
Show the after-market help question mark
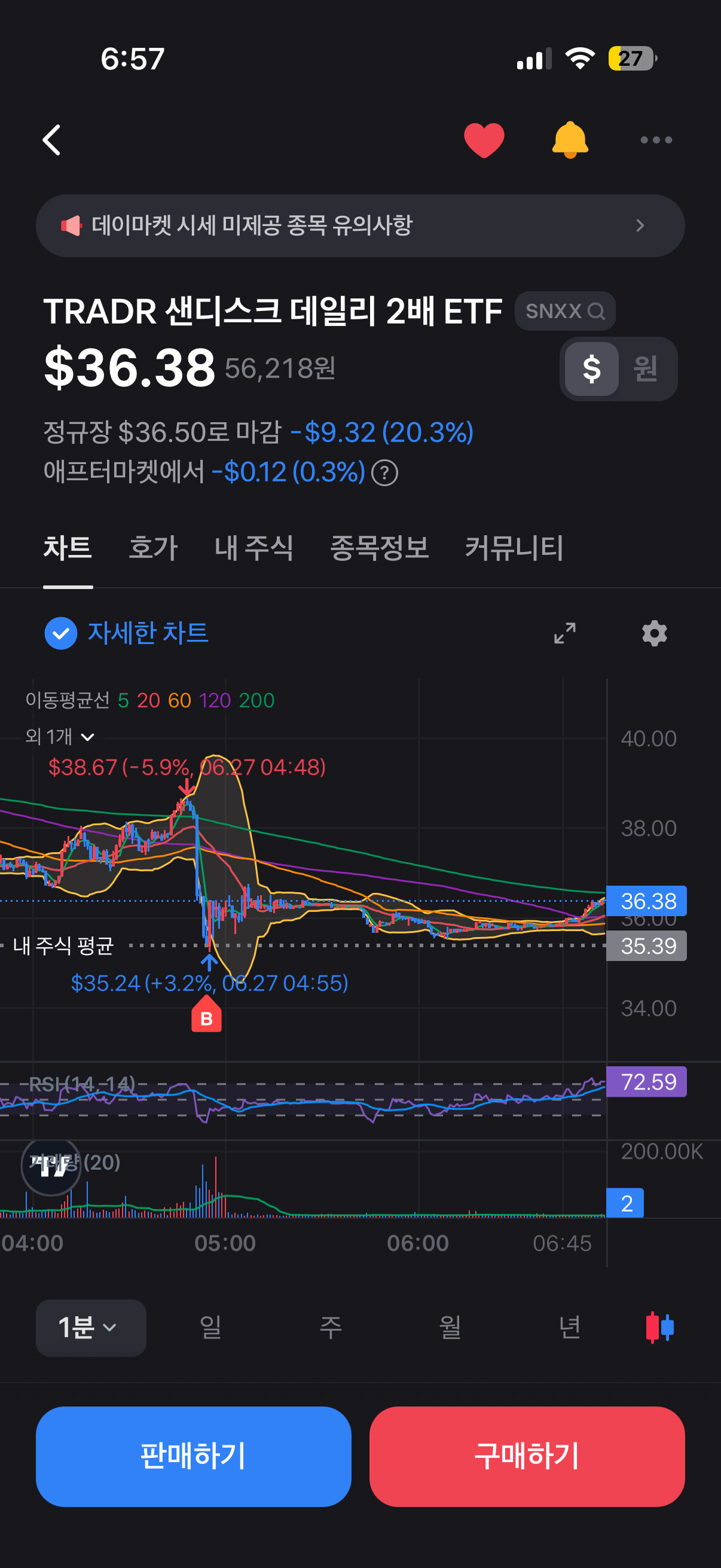coord(384,473)
